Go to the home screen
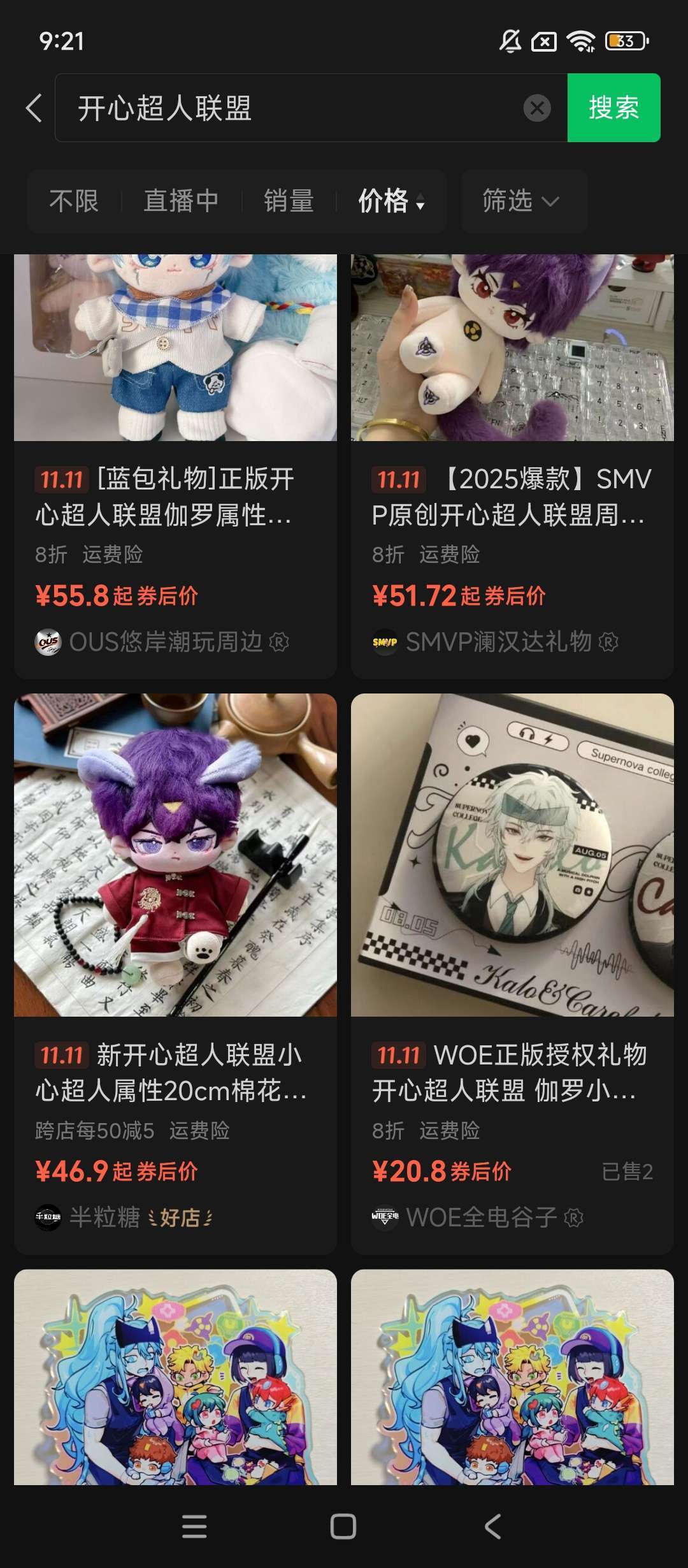The width and height of the screenshot is (688, 1568). coord(343,1527)
